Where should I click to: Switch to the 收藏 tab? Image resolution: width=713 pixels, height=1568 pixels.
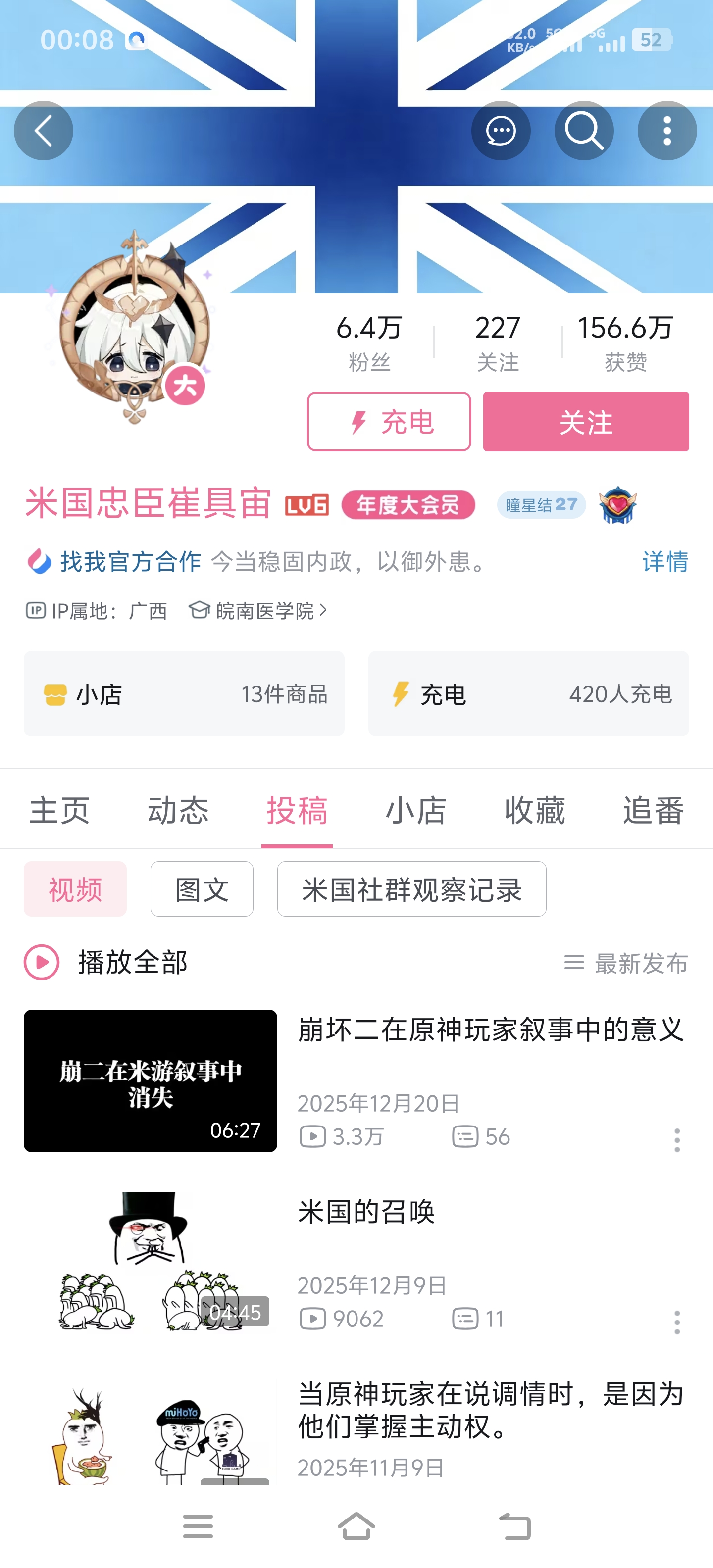coord(535,810)
